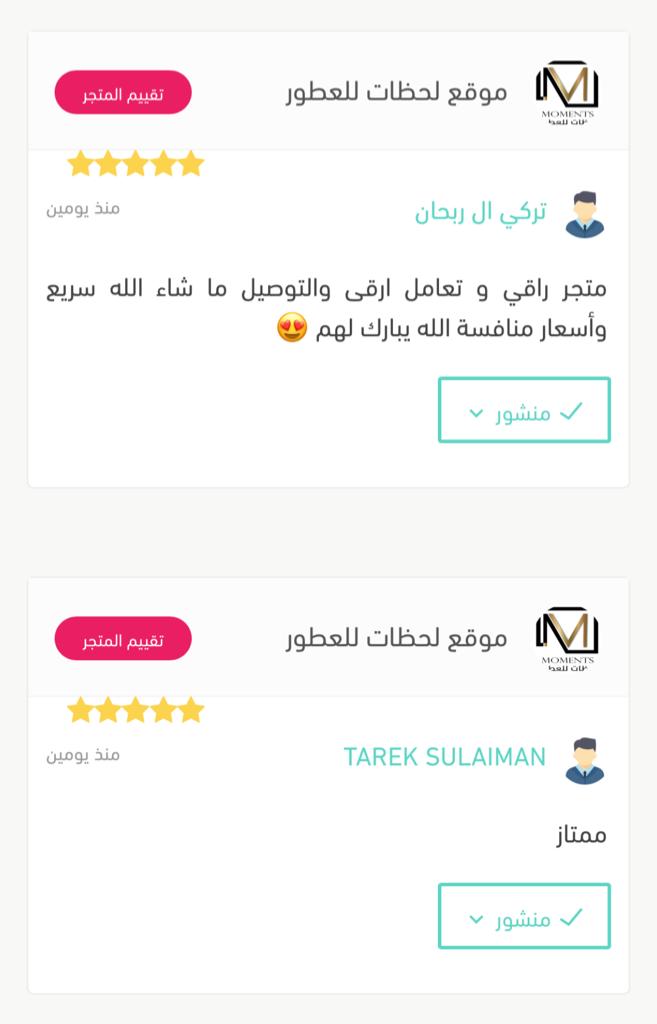Viewport: 657px width, 1024px height.
Task: Tap تقييم المتجر badge on TAREK SULAIMAN's review
Action: (x=123, y=639)
